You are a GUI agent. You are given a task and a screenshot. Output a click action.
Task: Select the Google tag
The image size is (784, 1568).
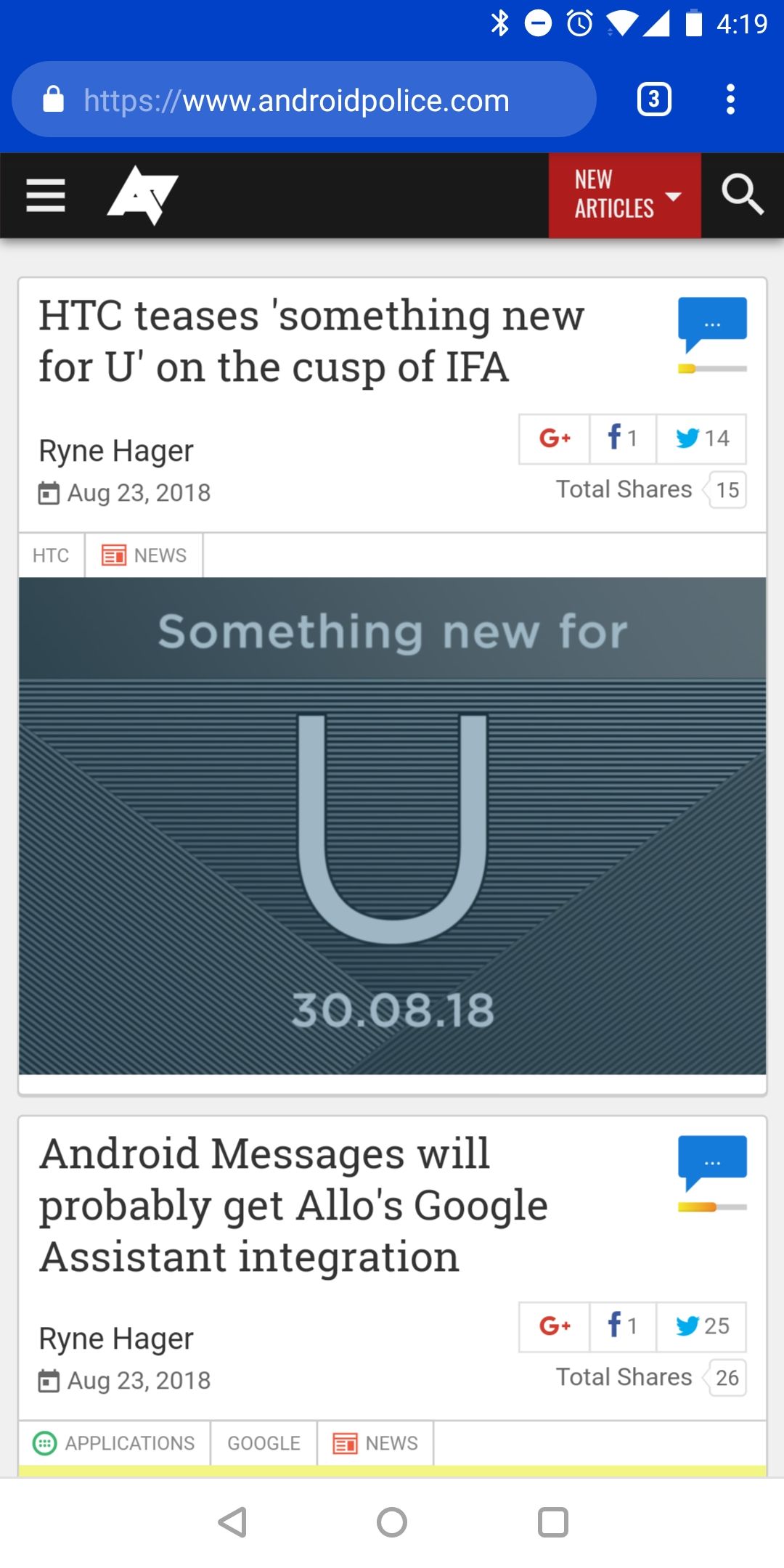point(264,1443)
